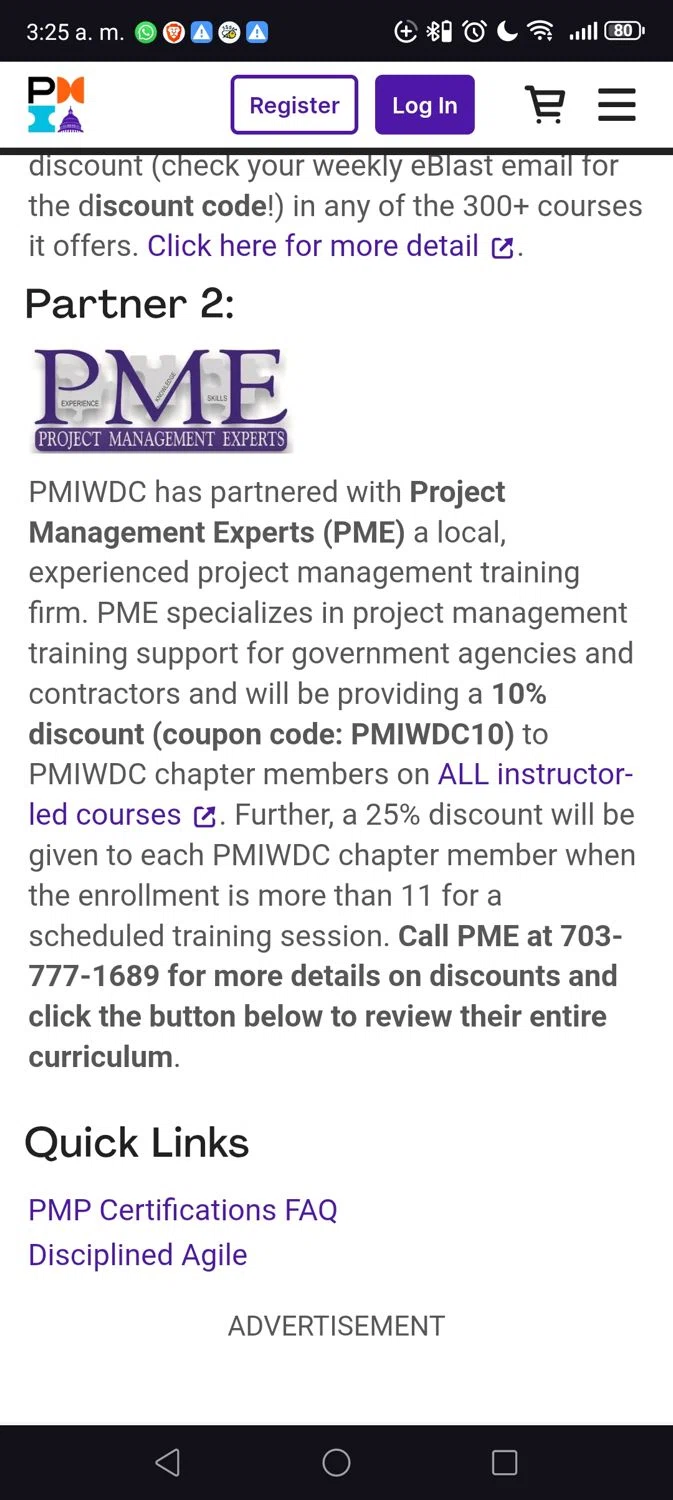
Task: Open PMP Certifications FAQ quick link
Action: (183, 1210)
